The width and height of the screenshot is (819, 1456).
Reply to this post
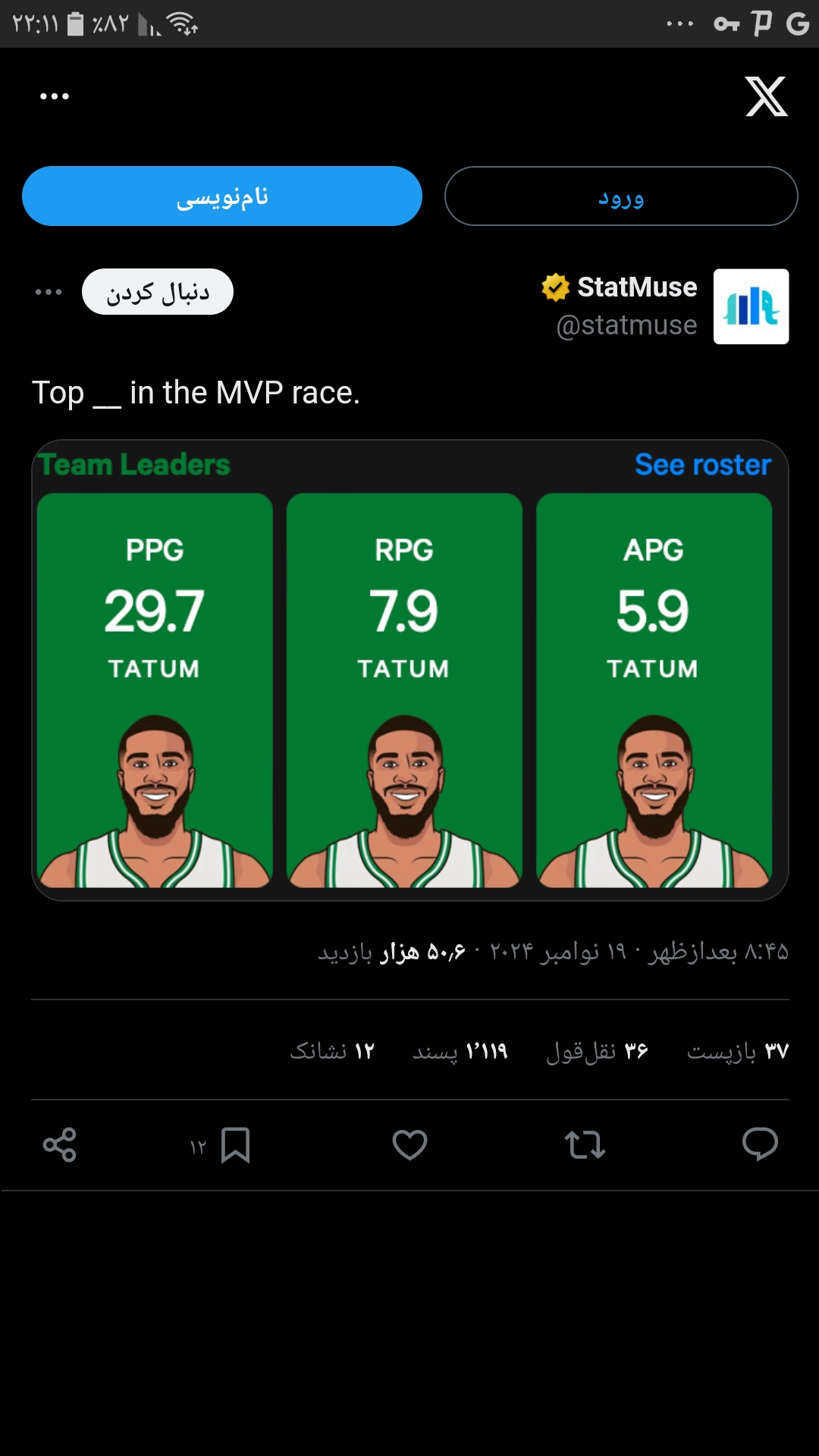click(760, 1144)
